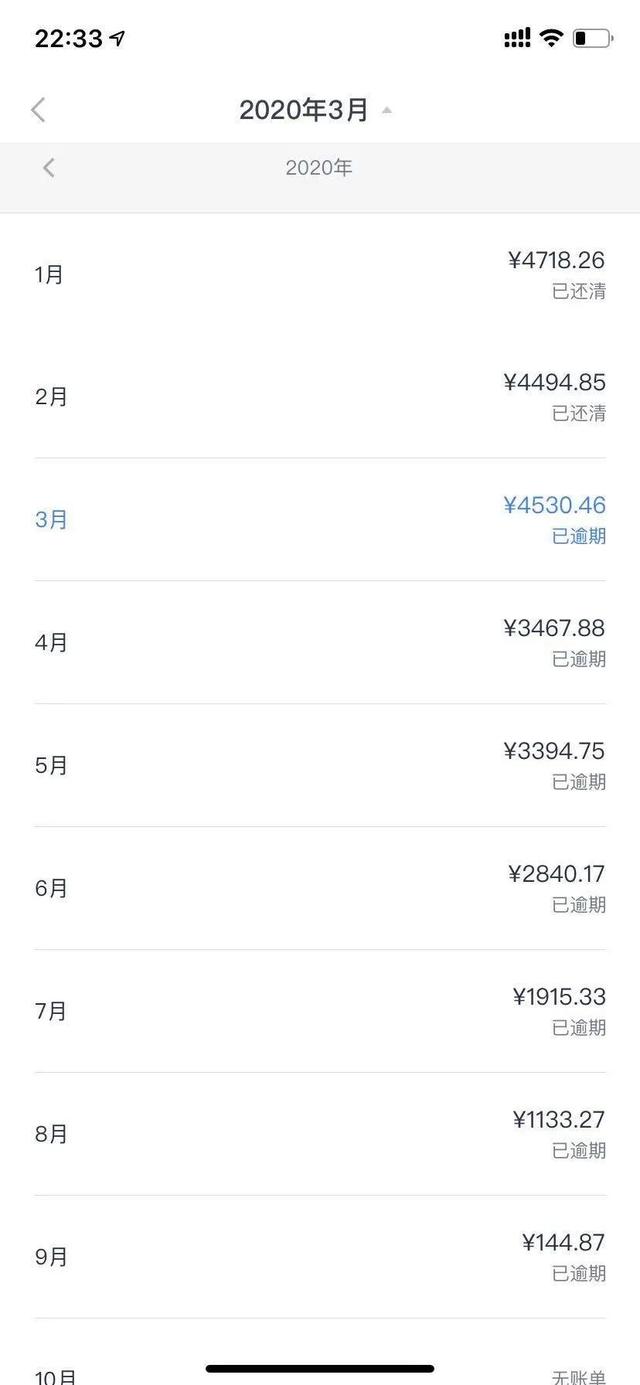
Task: Open the 9月 bill of ¥144.87
Action: [320, 1257]
